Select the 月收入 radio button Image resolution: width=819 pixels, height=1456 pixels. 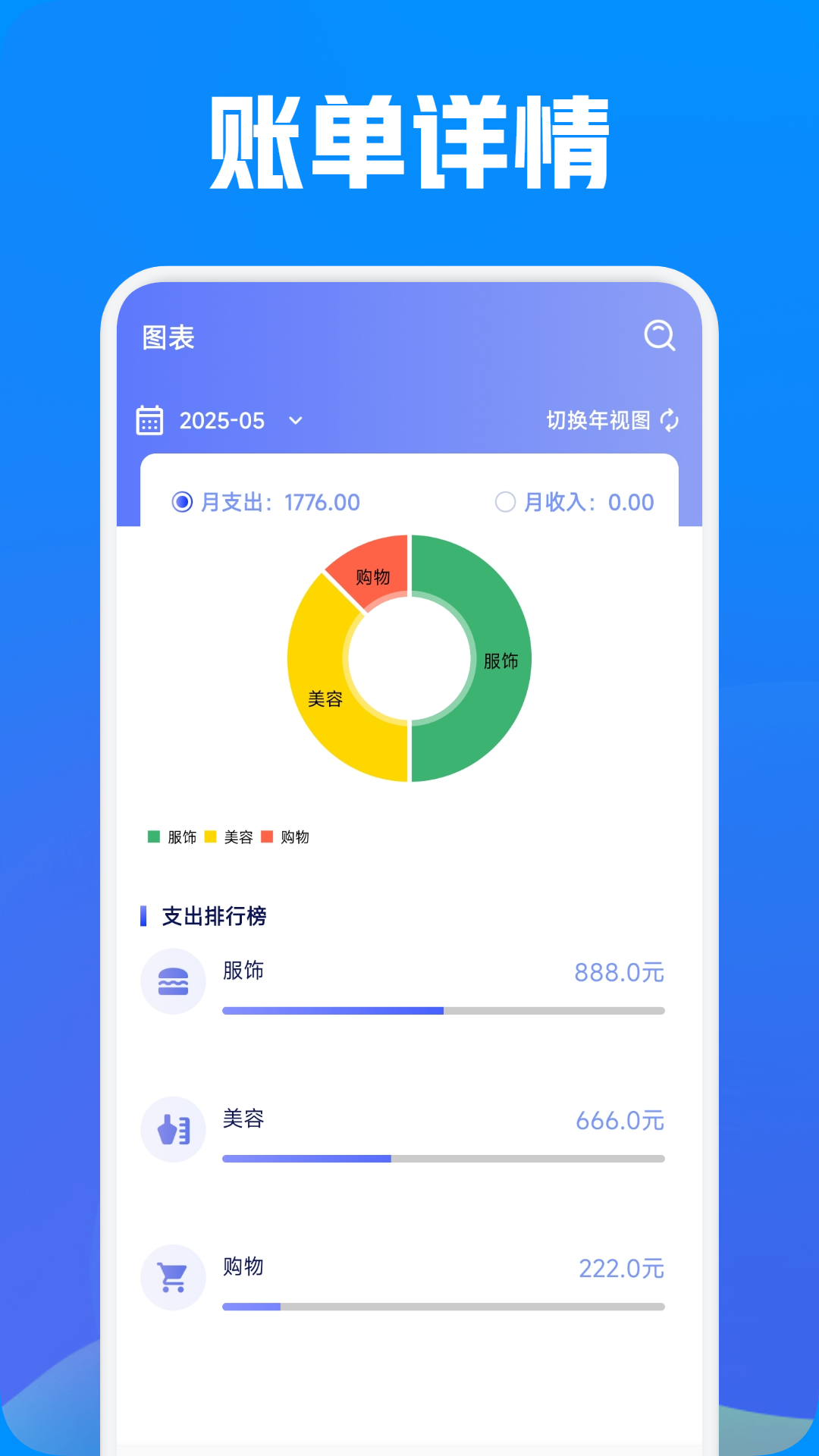[x=505, y=502]
